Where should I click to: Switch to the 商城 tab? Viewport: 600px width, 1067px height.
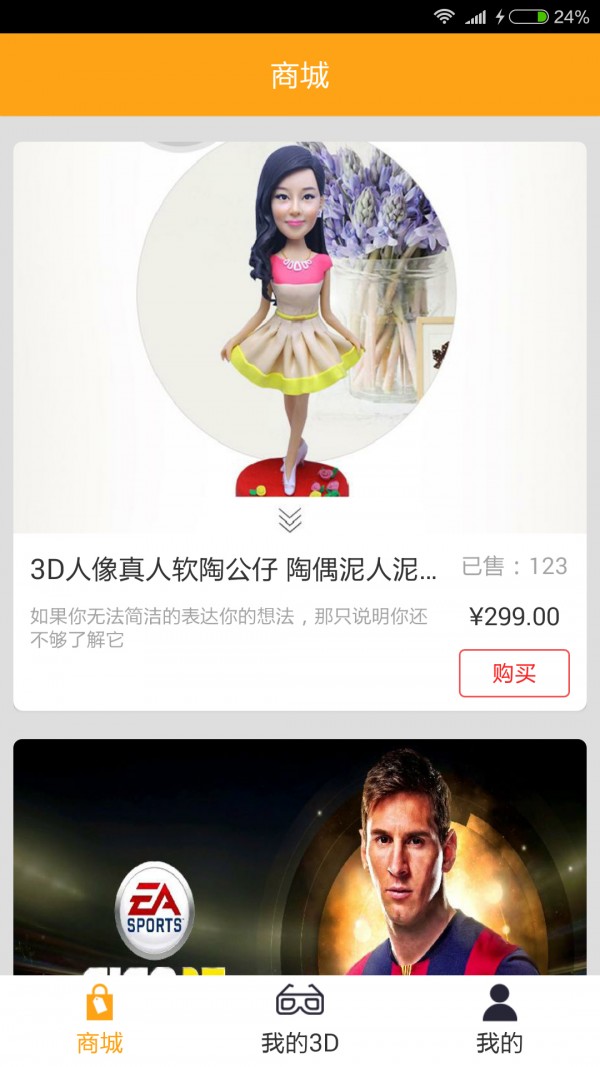(x=100, y=1020)
